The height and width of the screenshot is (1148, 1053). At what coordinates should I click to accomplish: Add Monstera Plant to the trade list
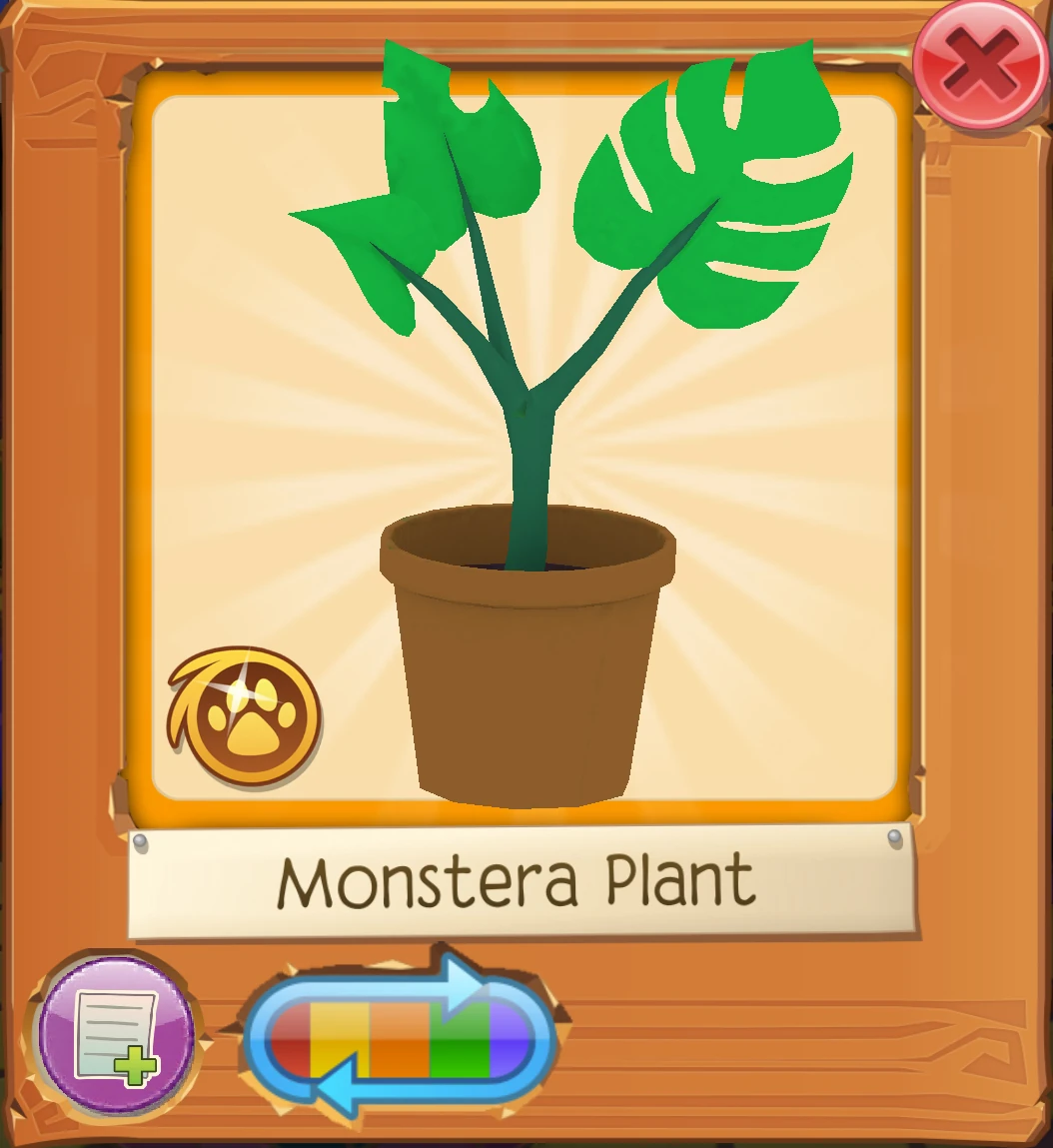(116, 1035)
